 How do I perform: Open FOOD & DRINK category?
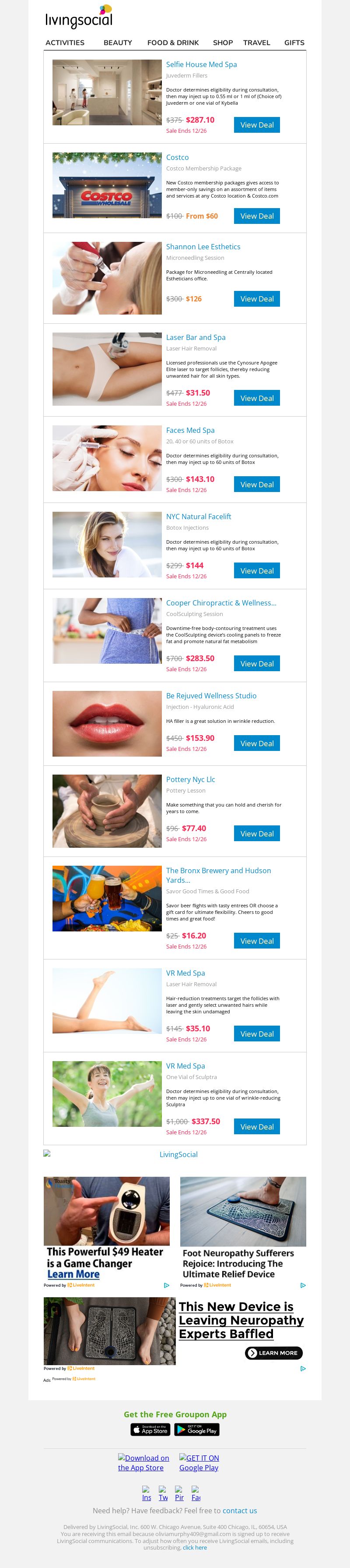[x=172, y=42]
